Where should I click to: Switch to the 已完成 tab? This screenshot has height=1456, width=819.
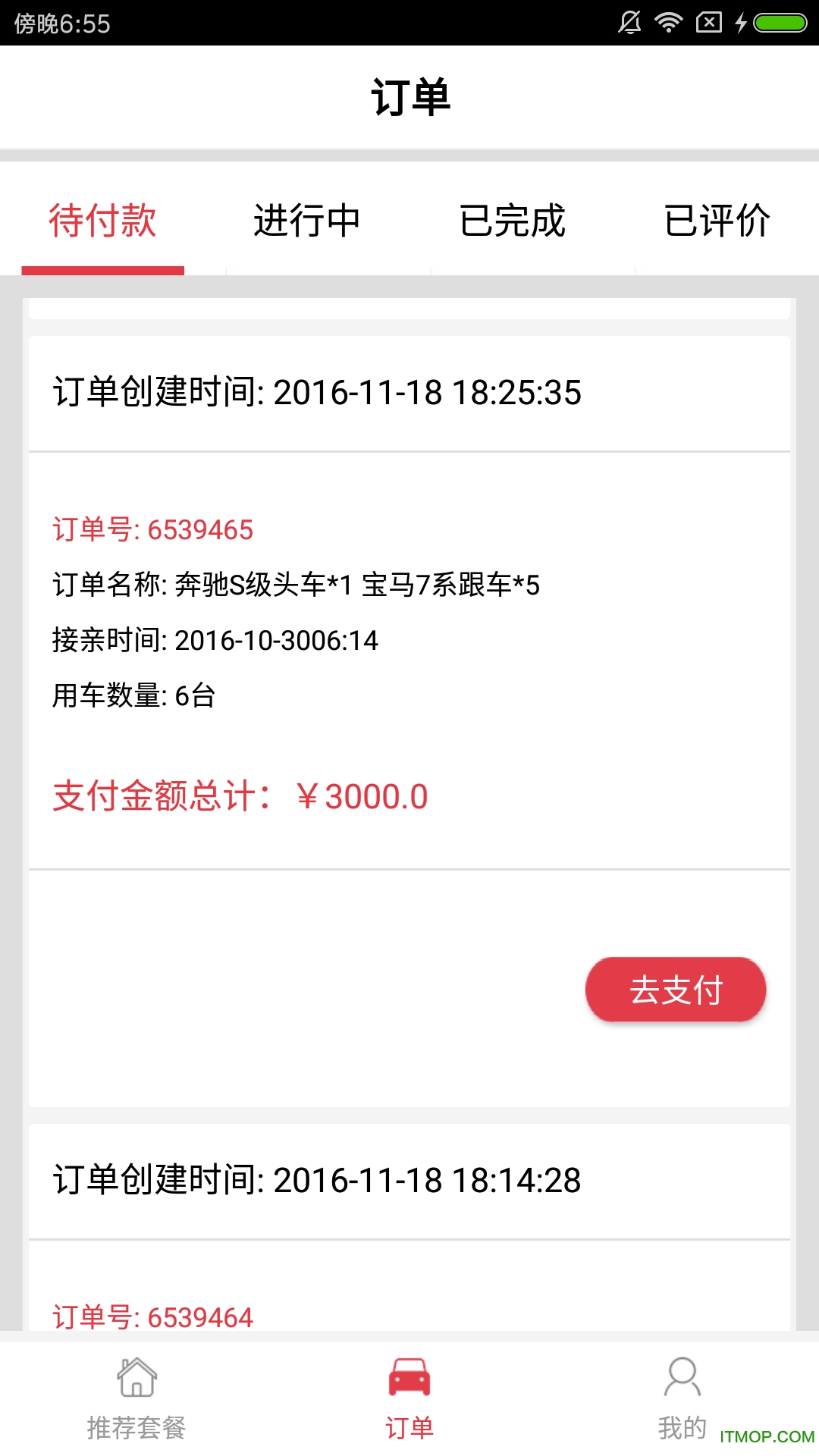pos(512,221)
